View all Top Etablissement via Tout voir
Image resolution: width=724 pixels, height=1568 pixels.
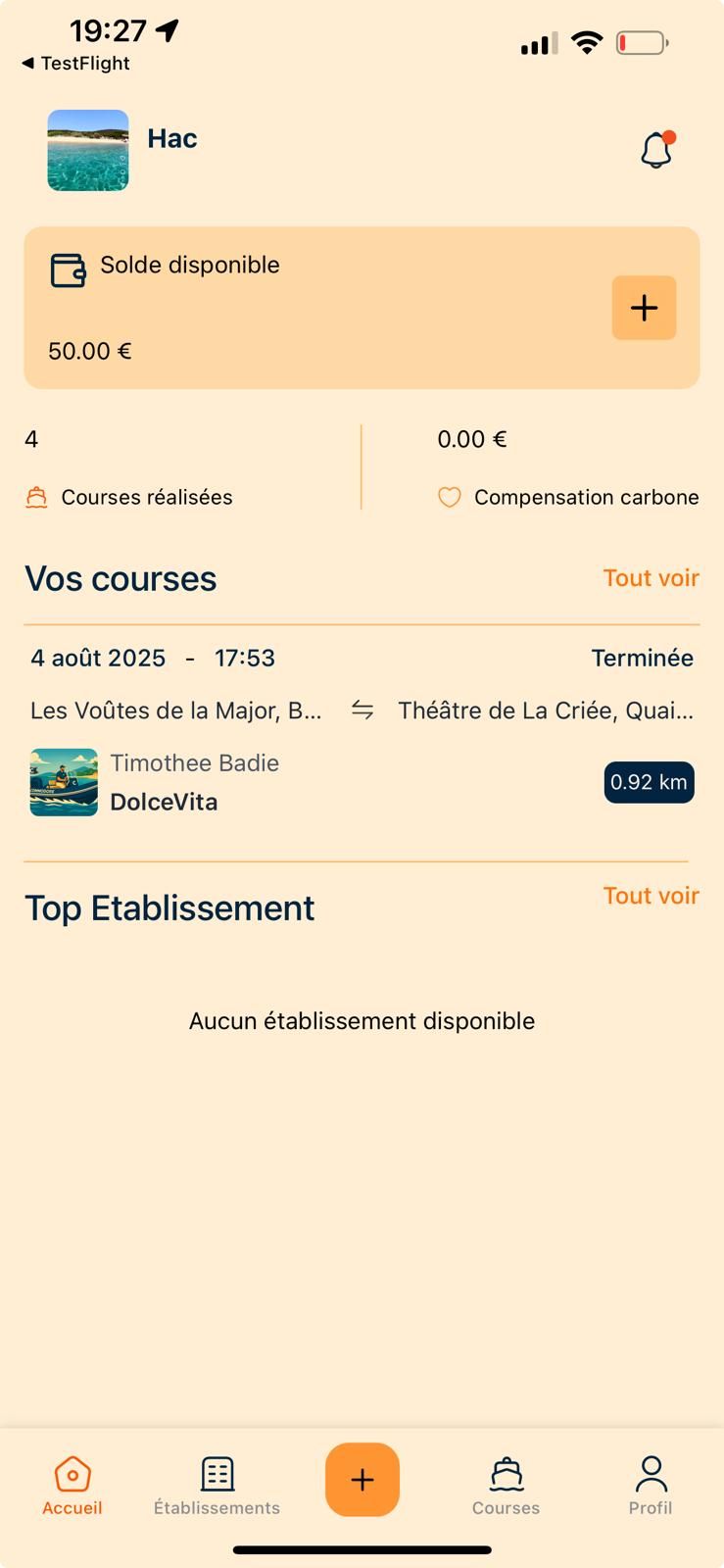point(651,896)
